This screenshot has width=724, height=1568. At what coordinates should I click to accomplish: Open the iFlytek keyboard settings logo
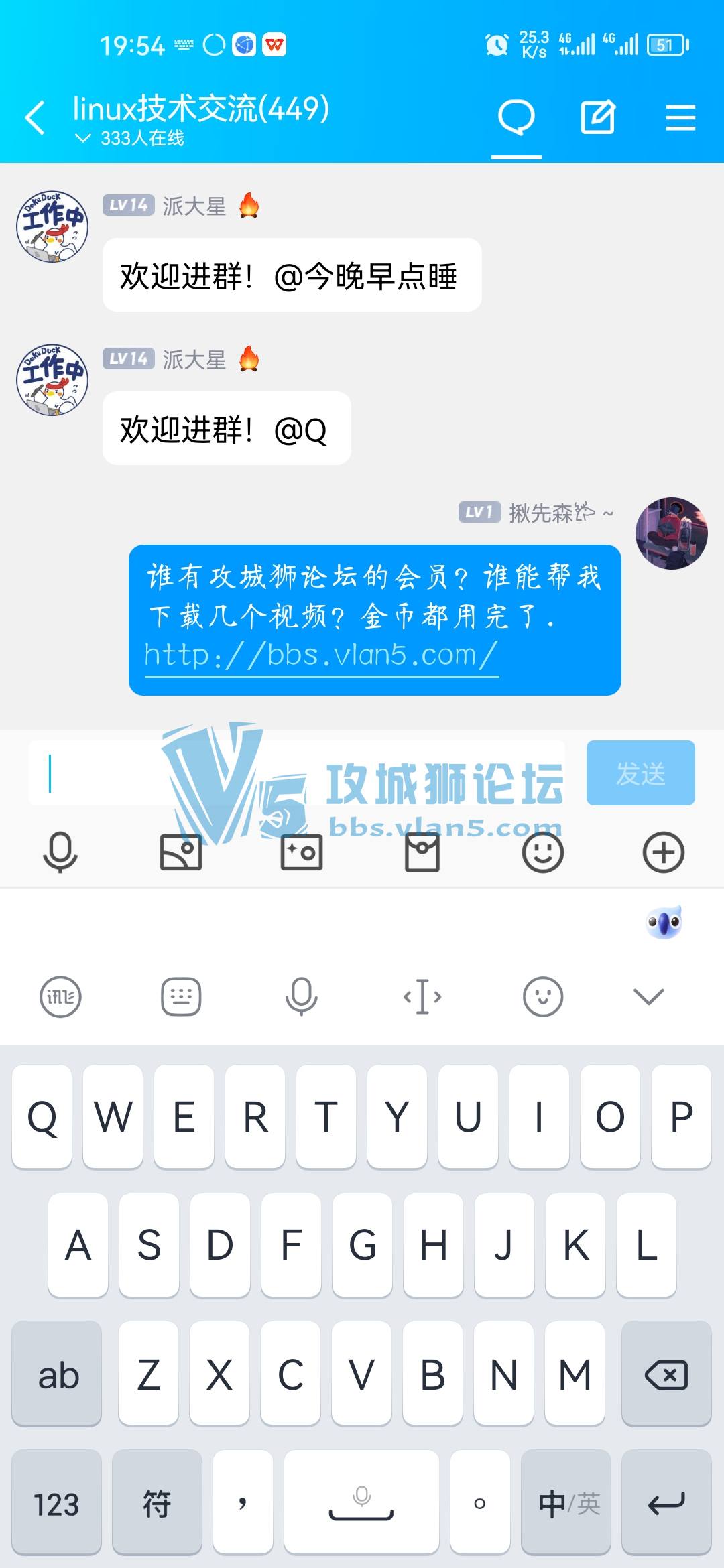[x=60, y=996]
